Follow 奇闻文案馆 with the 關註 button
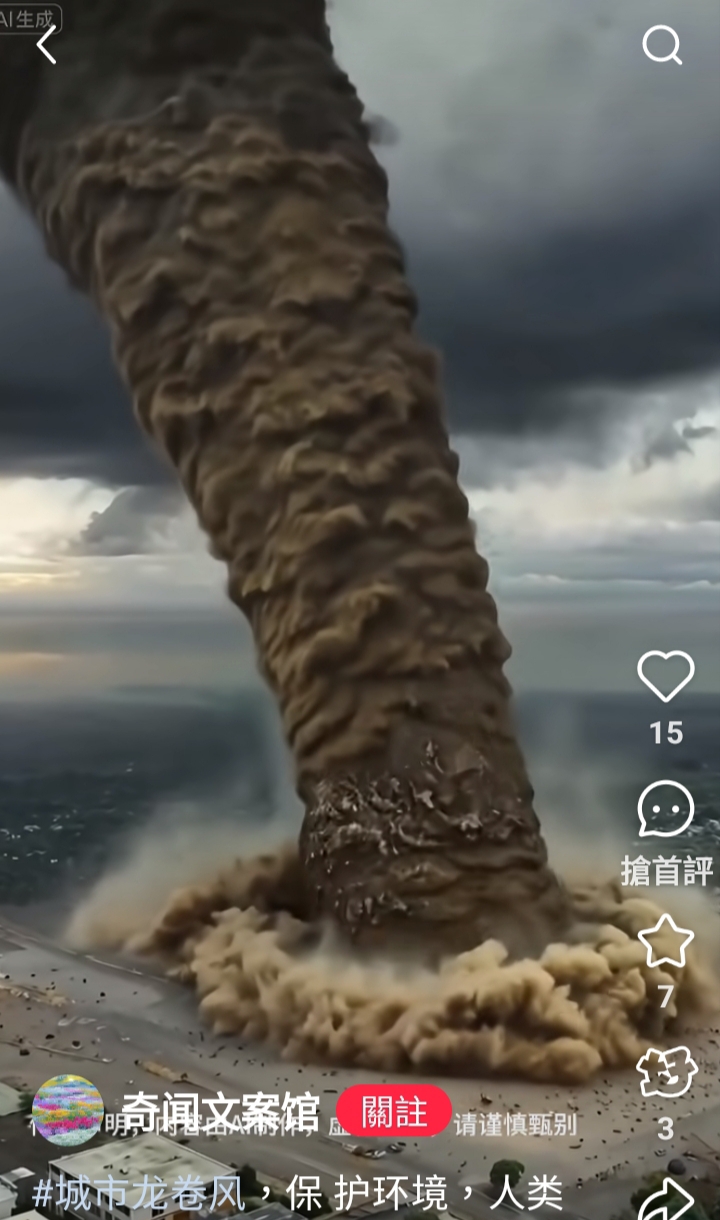Screen dimensions: 720x1220 [x=394, y=1111]
